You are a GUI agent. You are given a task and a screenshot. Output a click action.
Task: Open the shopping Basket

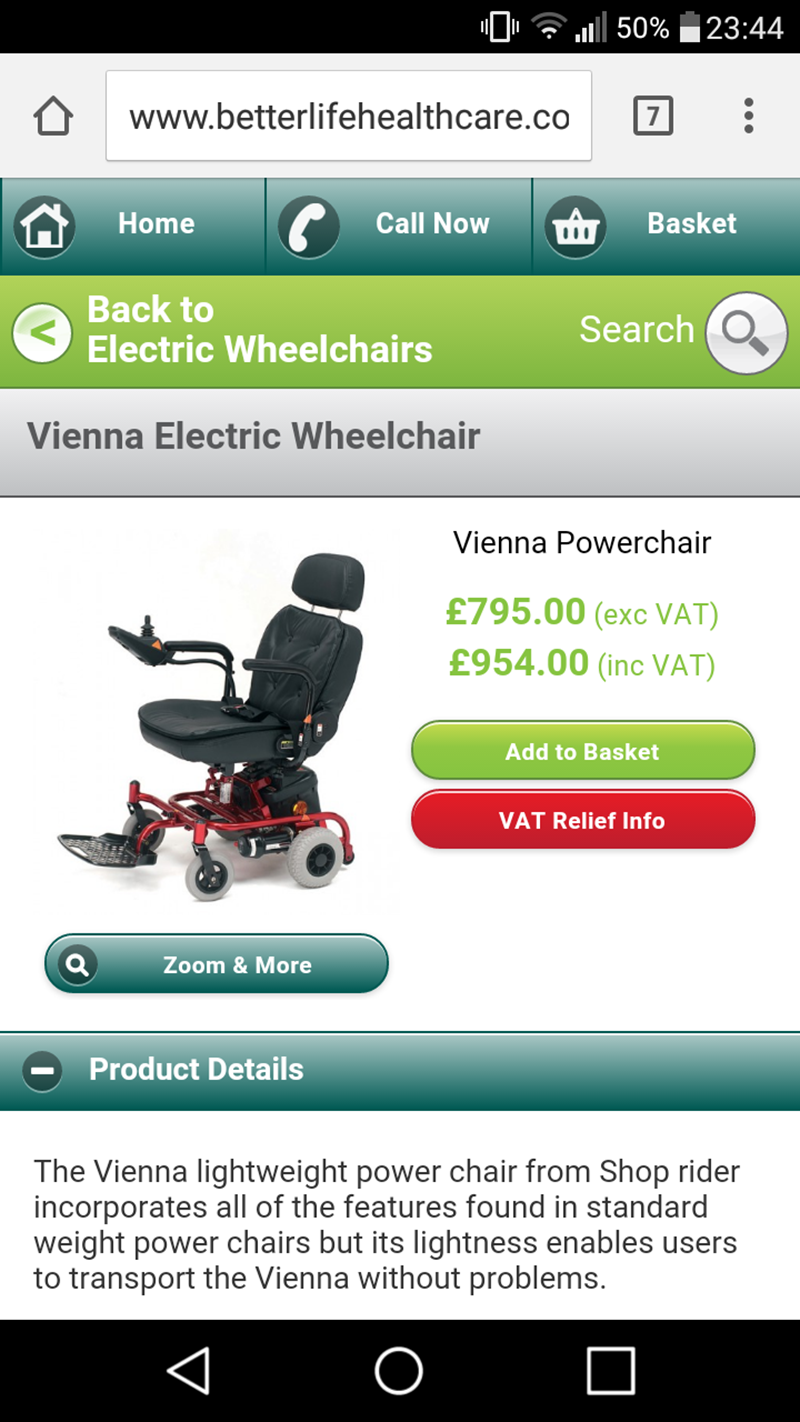pyautogui.click(x=664, y=224)
